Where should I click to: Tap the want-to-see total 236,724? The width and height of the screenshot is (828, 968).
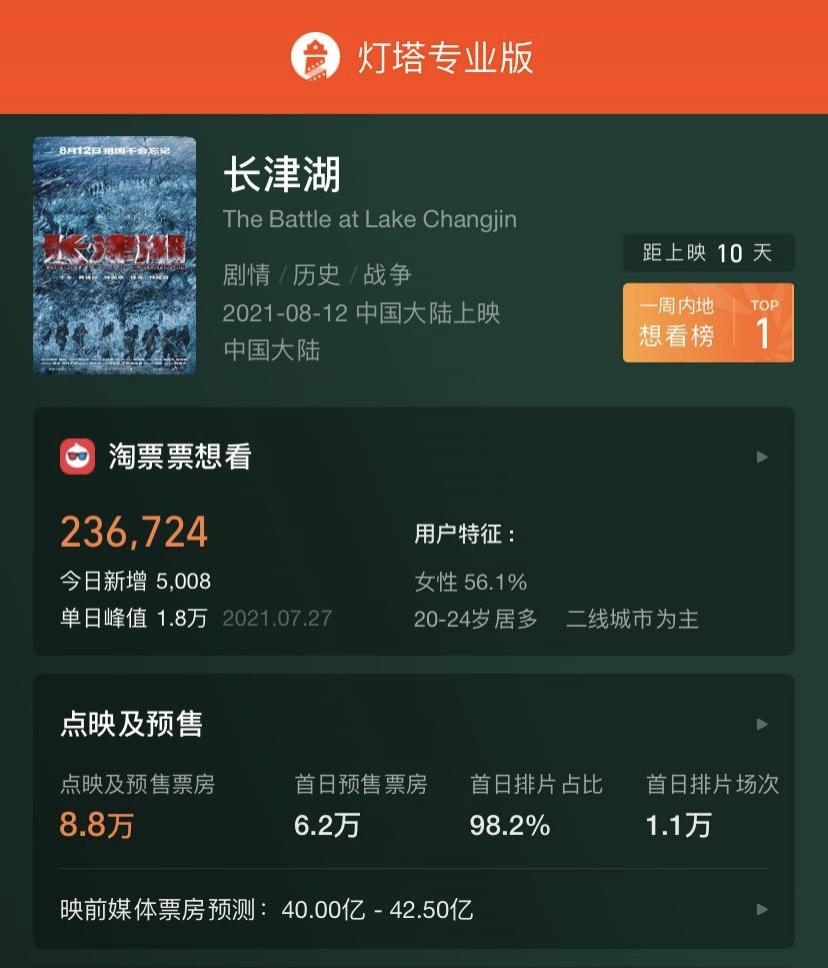(x=133, y=533)
